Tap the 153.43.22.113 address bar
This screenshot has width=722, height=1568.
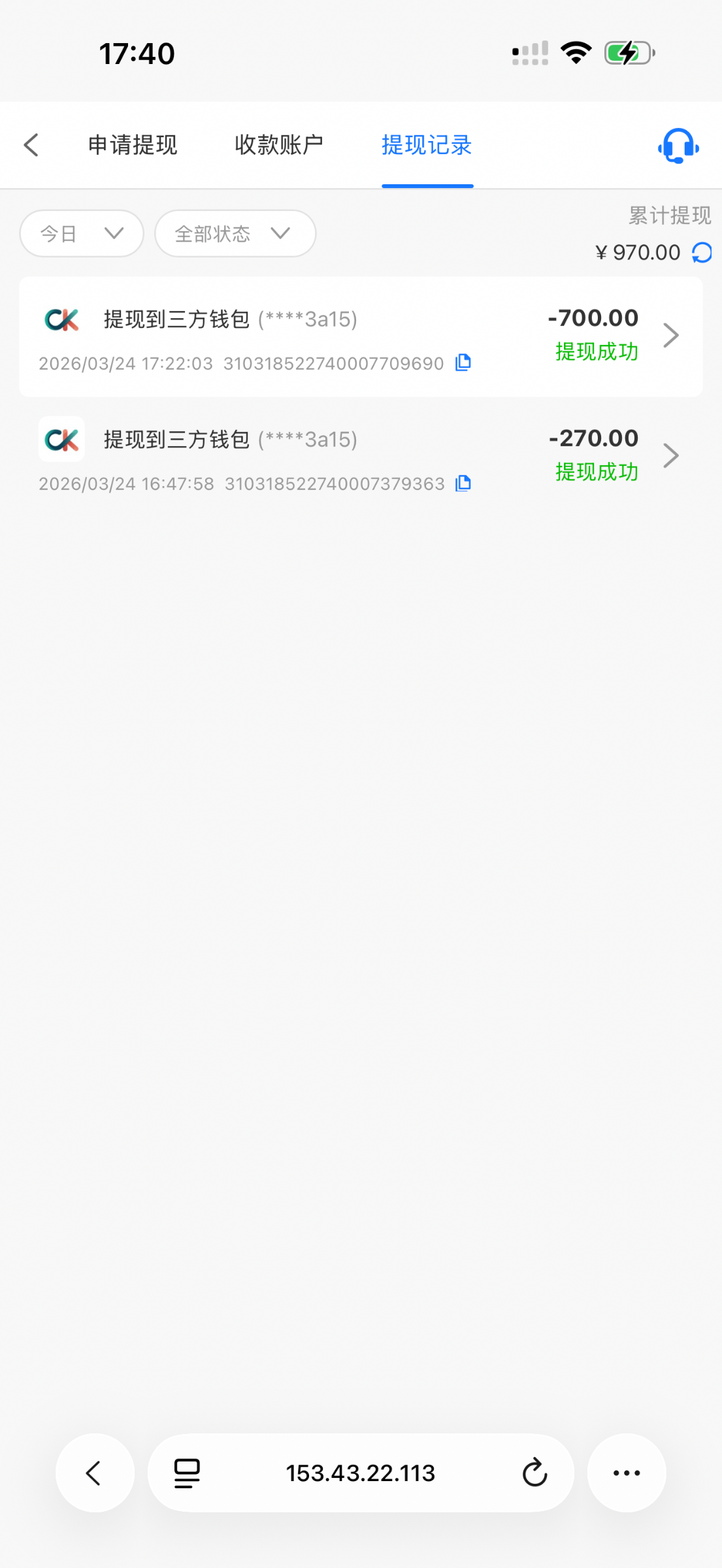(360, 1473)
